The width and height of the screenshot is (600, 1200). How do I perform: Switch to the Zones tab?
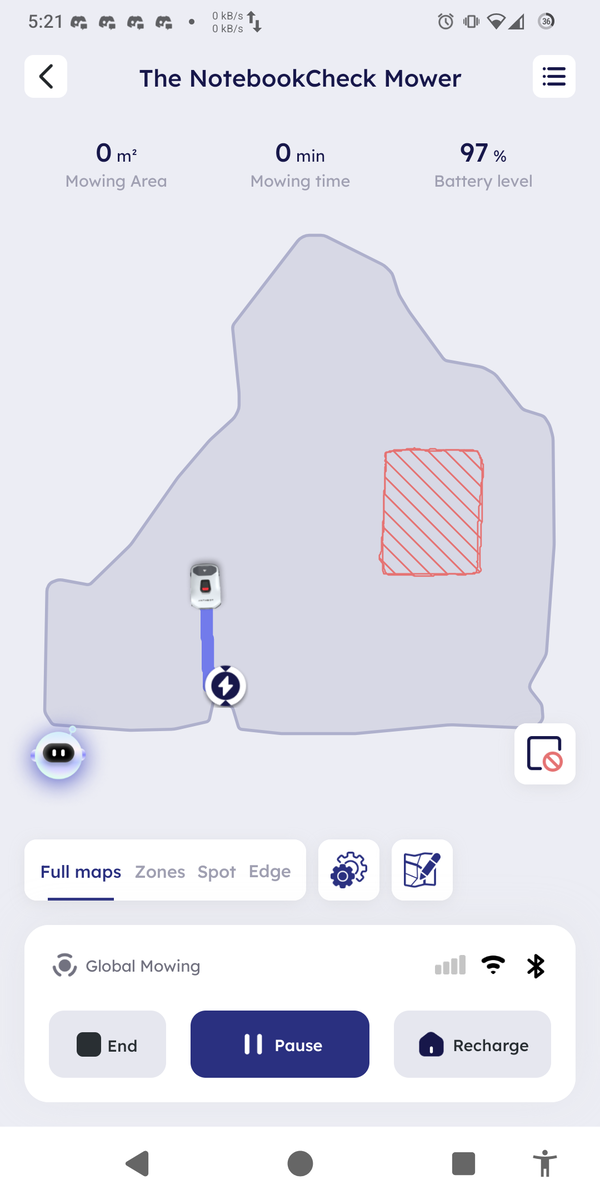pyautogui.click(x=160, y=872)
